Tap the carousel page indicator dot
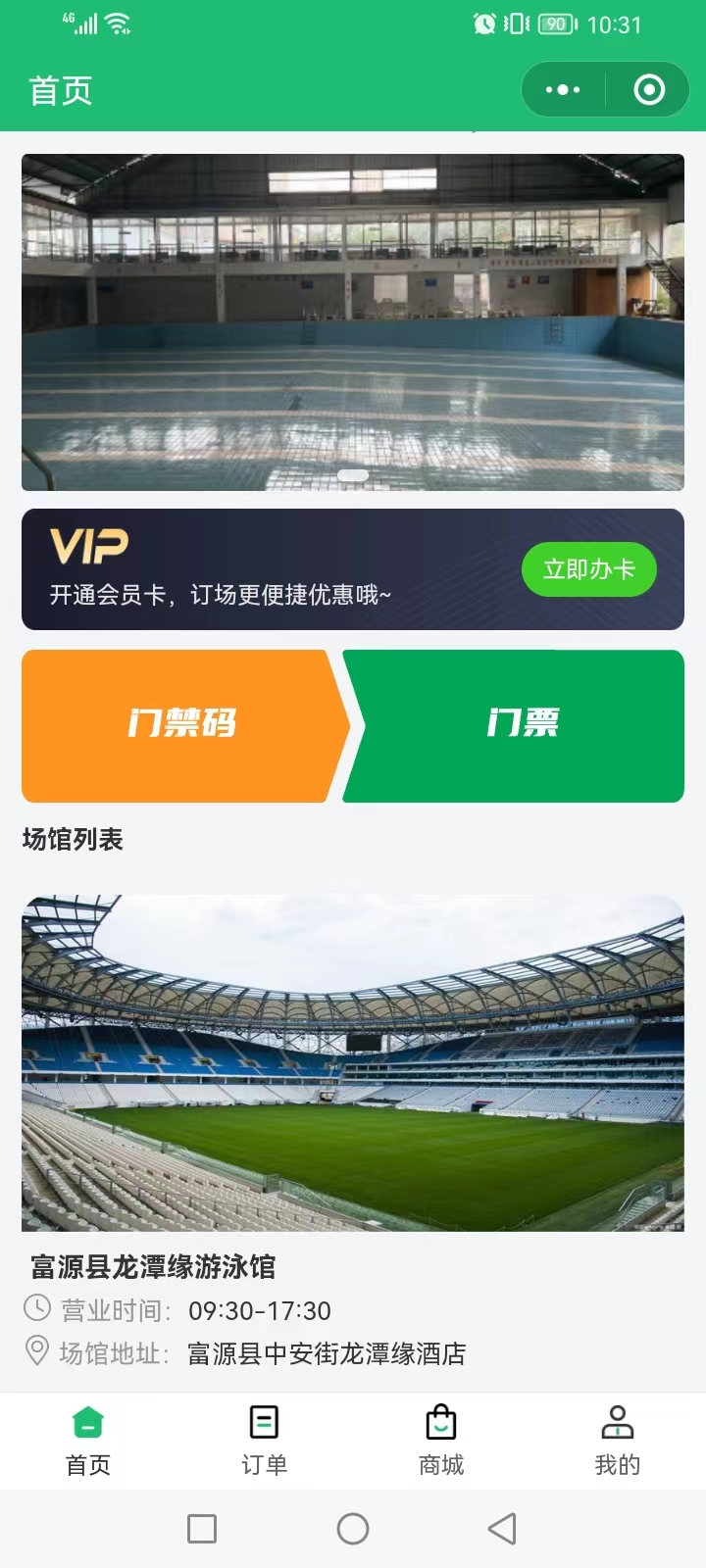Viewport: 706px width, 1568px height. [353, 474]
